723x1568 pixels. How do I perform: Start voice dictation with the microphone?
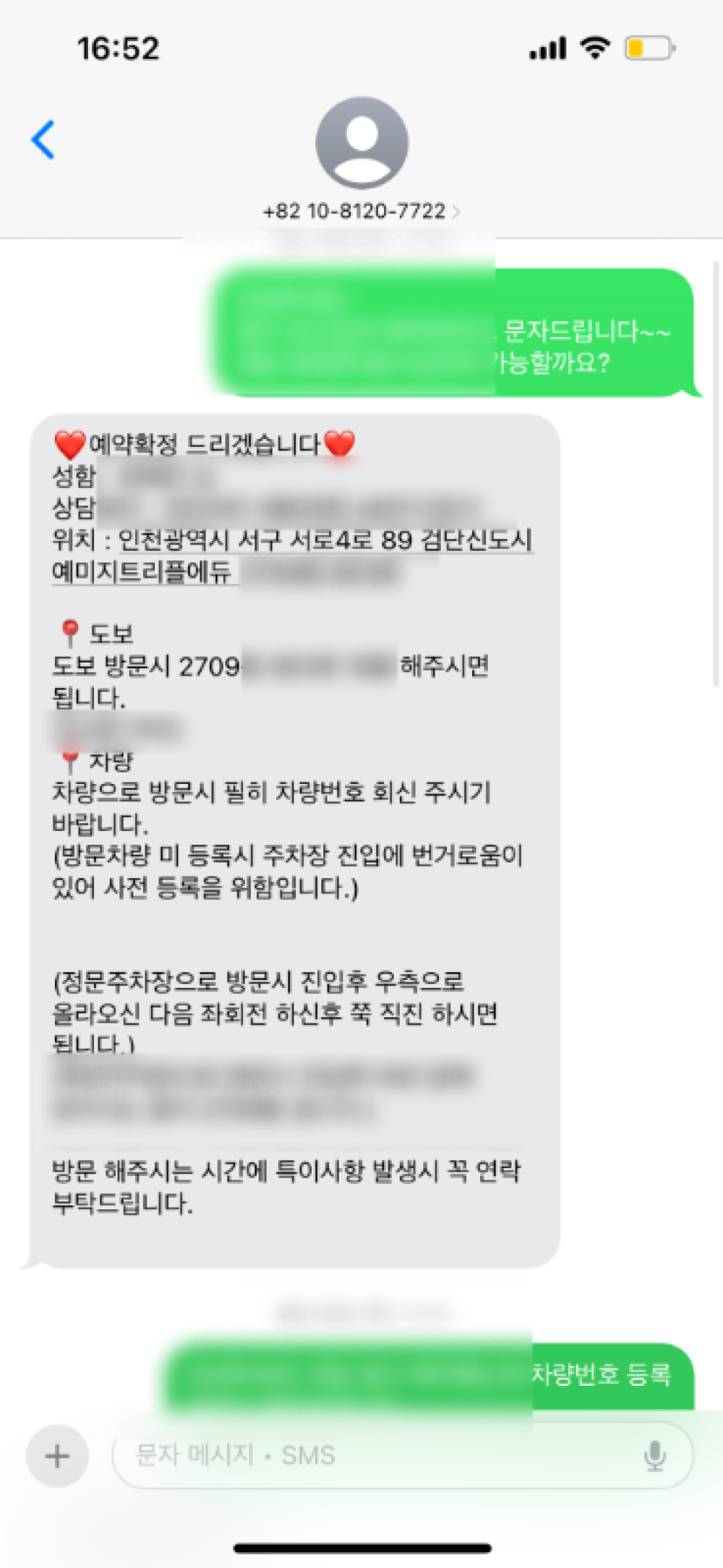(654, 1455)
